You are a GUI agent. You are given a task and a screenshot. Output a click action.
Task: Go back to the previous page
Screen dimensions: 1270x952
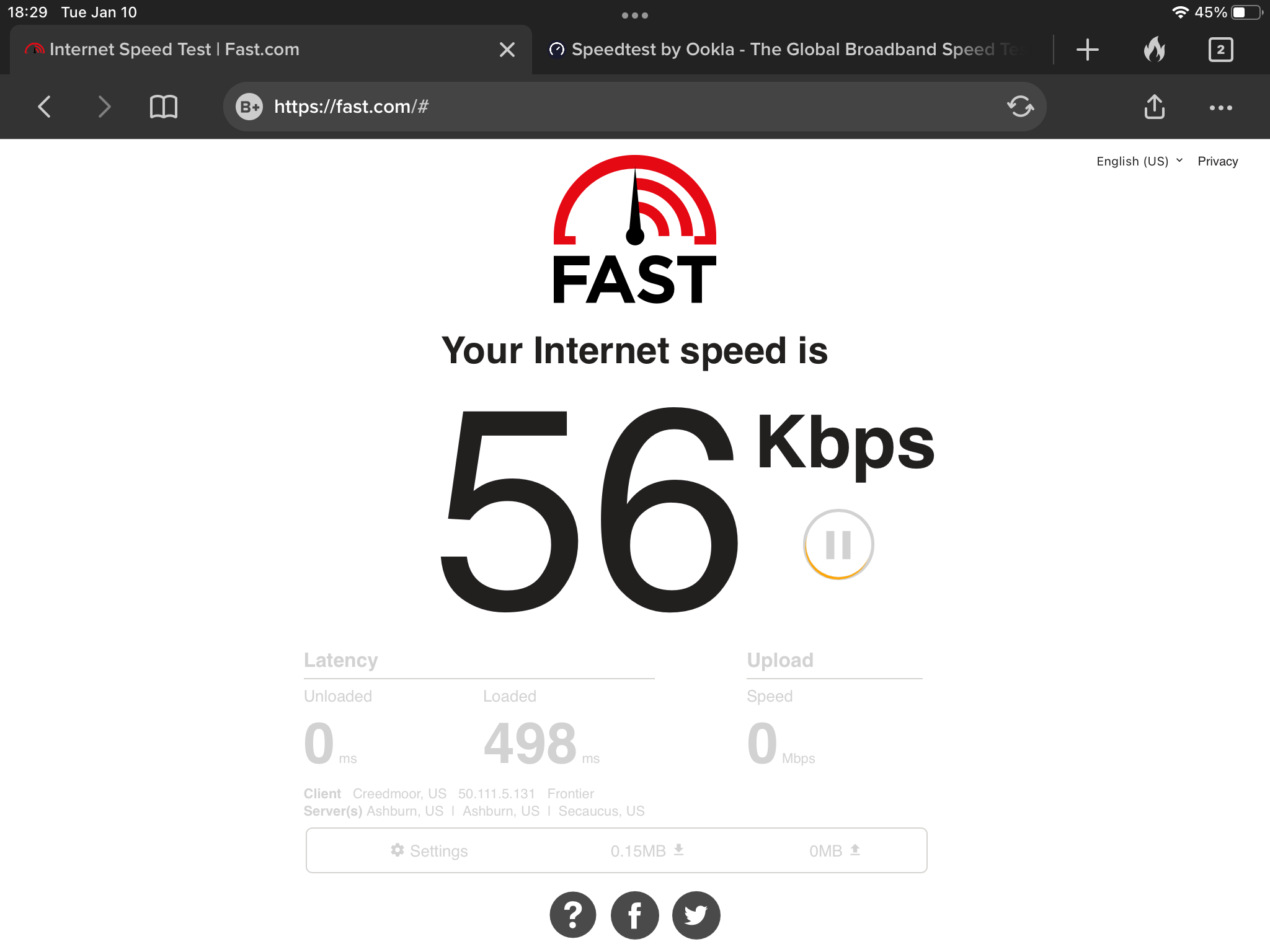coord(45,107)
